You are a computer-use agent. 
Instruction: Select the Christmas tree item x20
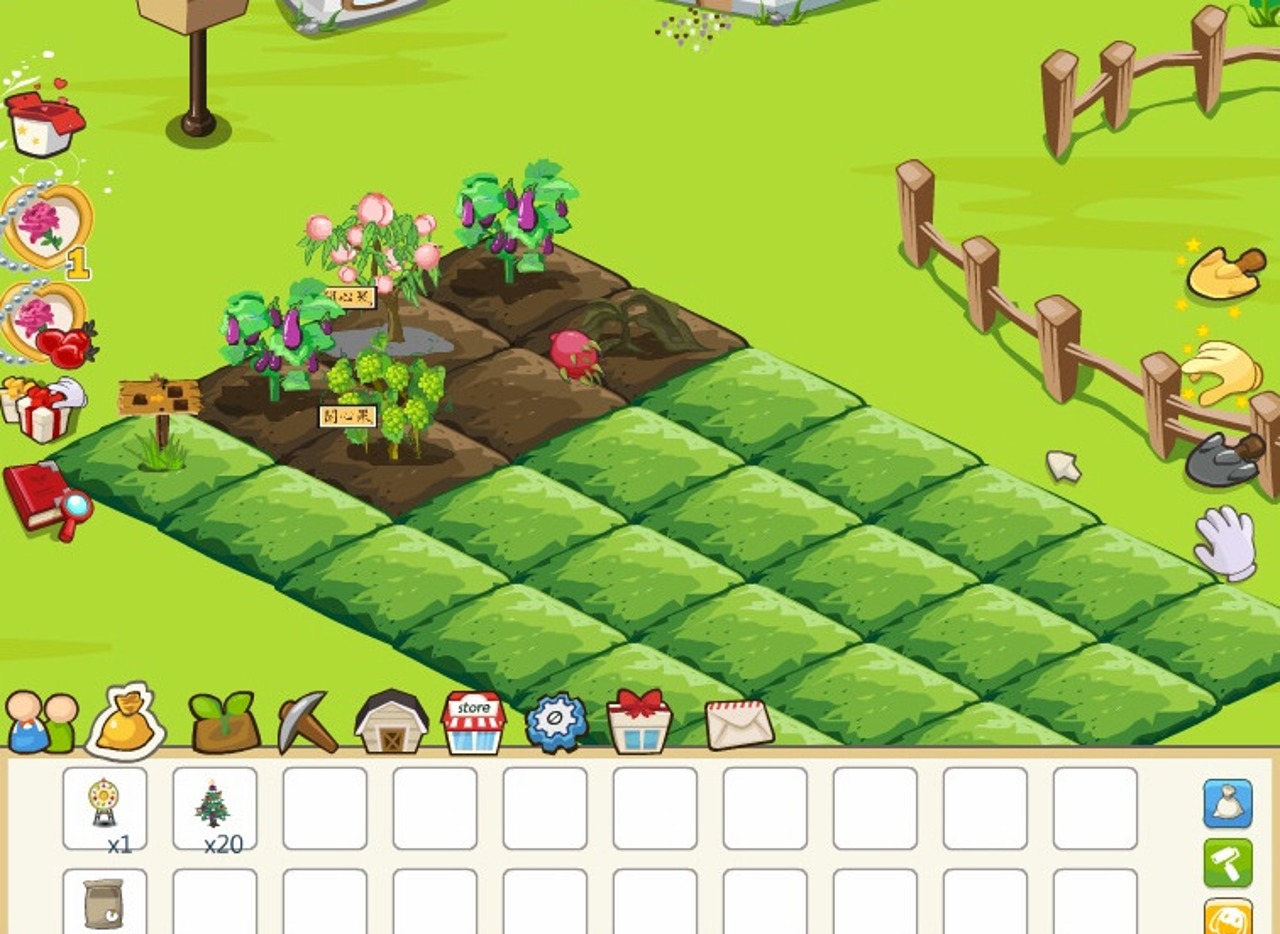click(x=213, y=807)
